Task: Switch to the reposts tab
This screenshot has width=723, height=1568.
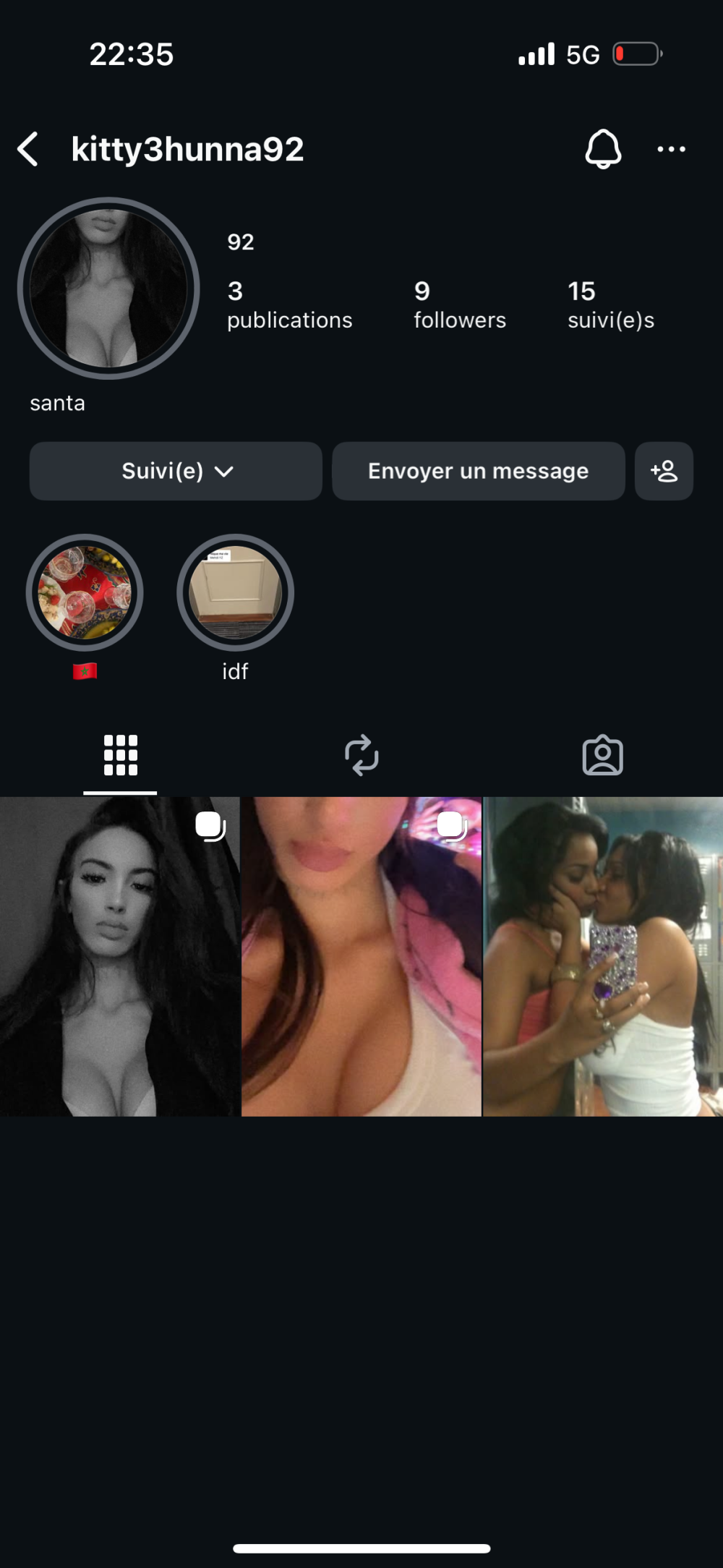Action: [361, 755]
